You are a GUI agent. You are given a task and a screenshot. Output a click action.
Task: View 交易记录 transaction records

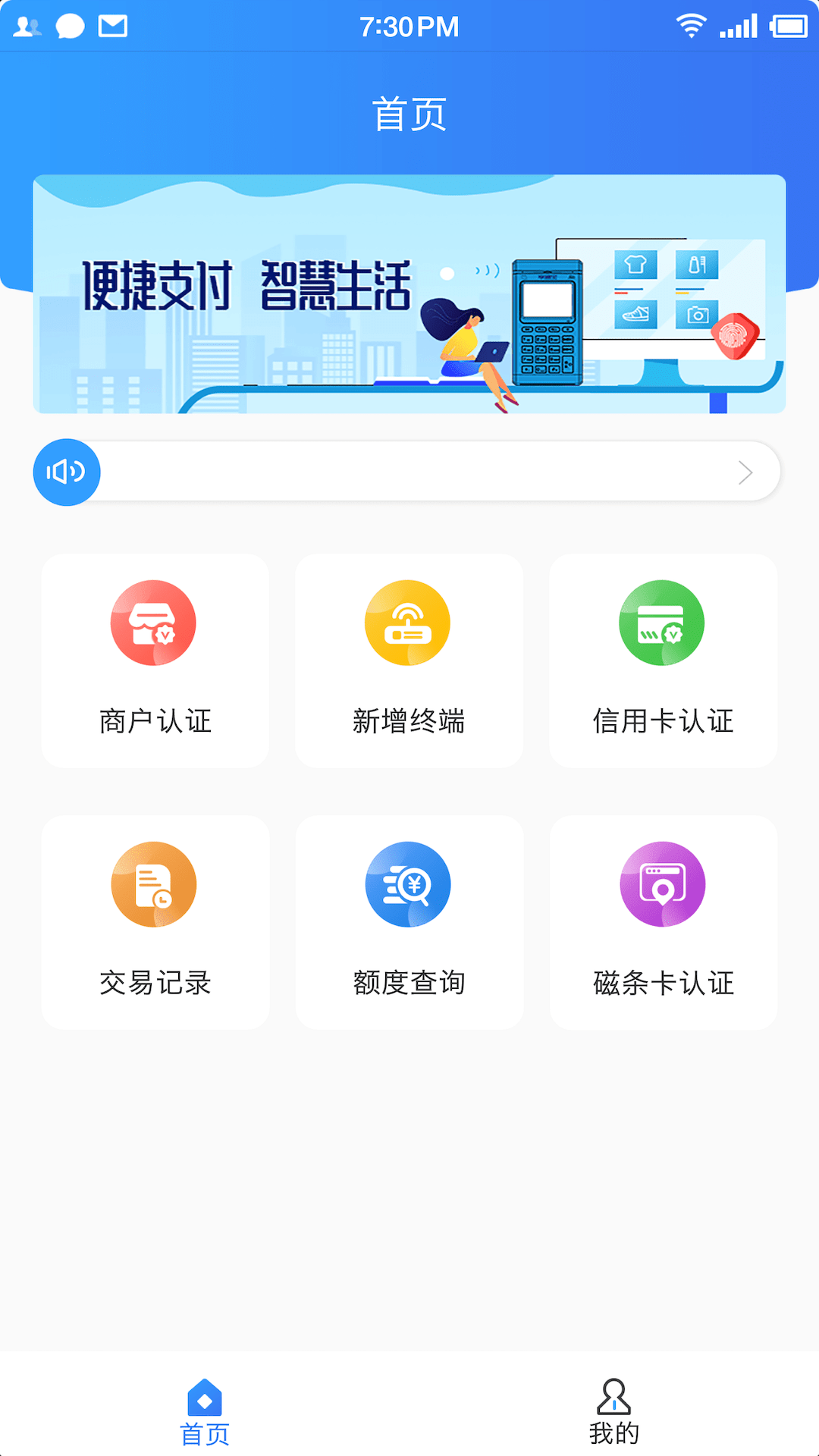click(x=155, y=921)
